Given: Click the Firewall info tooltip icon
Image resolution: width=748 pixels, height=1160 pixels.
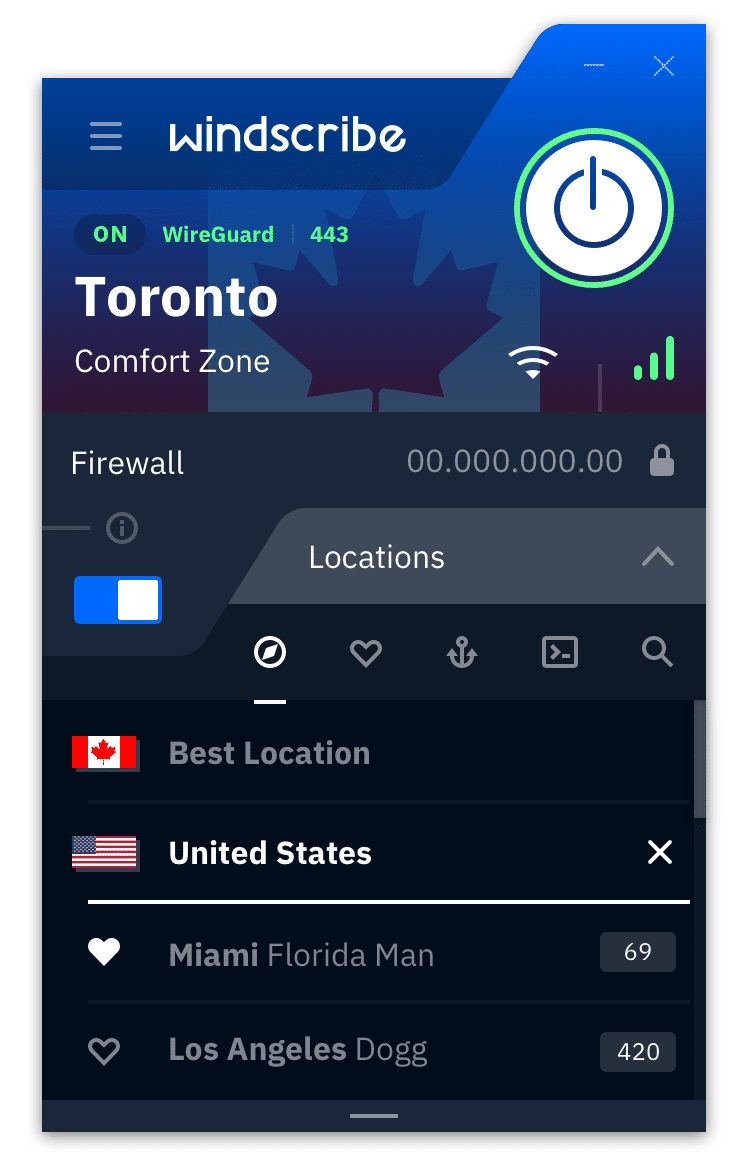Looking at the screenshot, I should pos(121,528).
